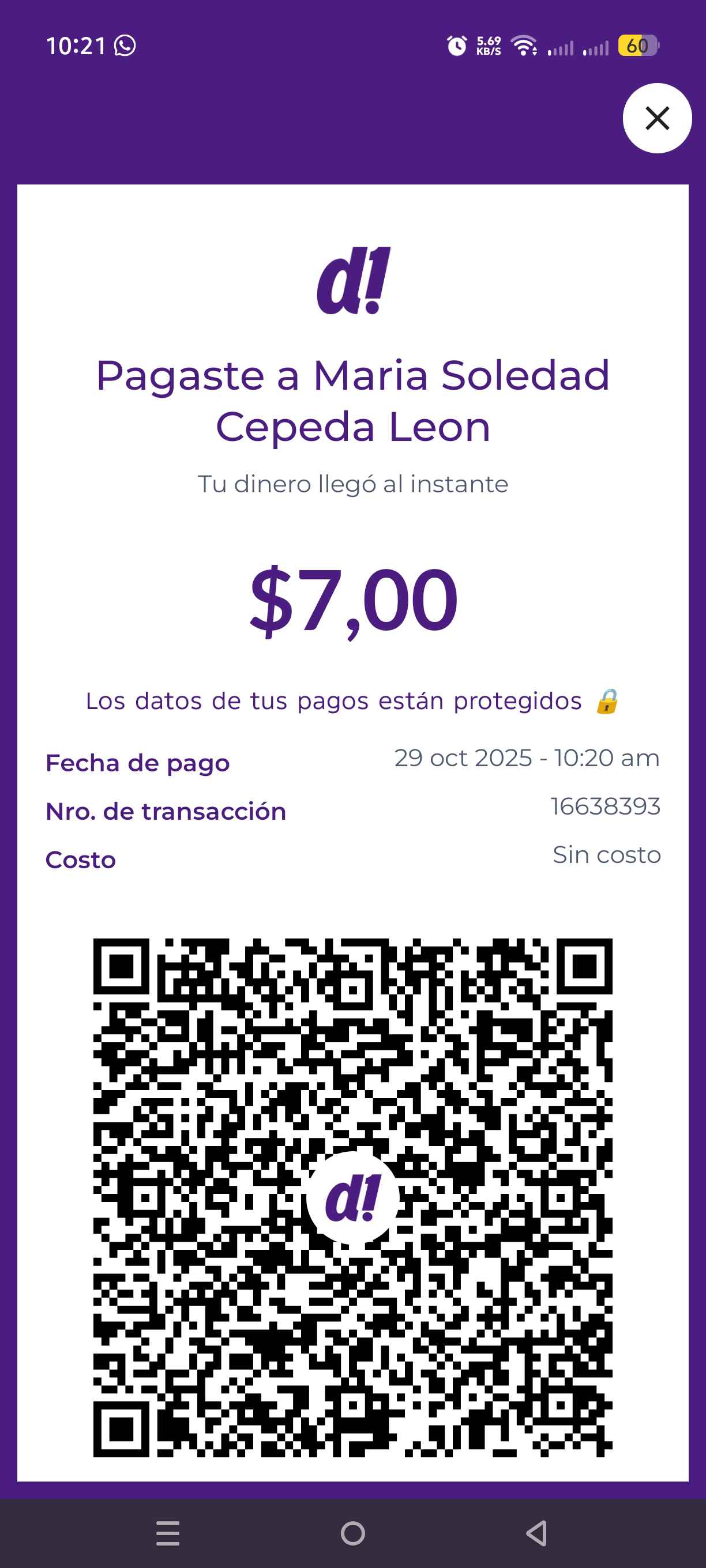706x1568 pixels.
Task: Go back with the system back button
Action: click(536, 1533)
